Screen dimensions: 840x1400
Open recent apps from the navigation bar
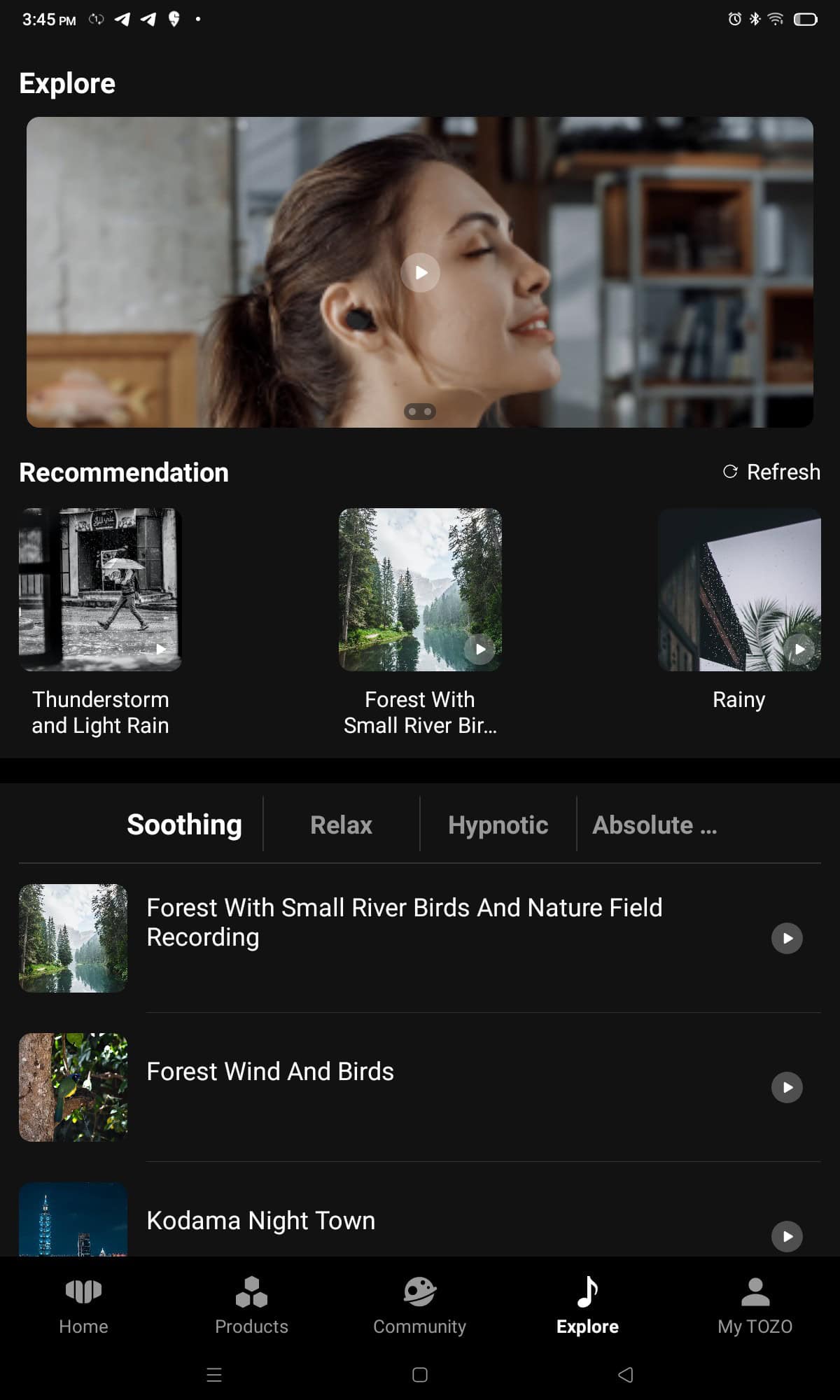[x=214, y=1375]
